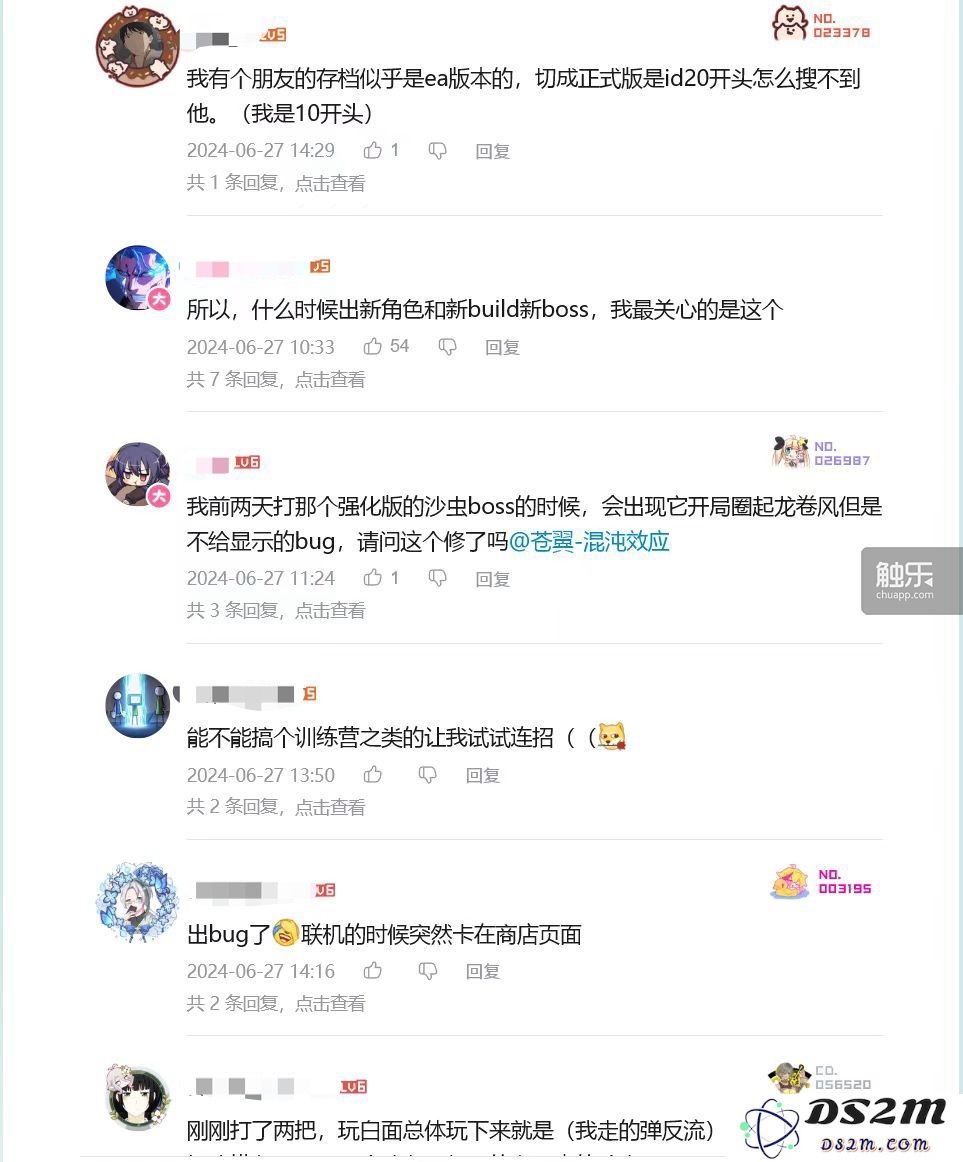Viewport: 963px width, 1162px height.
Task: Like the 训练营 comment posted at 13:50
Action: tap(373, 775)
